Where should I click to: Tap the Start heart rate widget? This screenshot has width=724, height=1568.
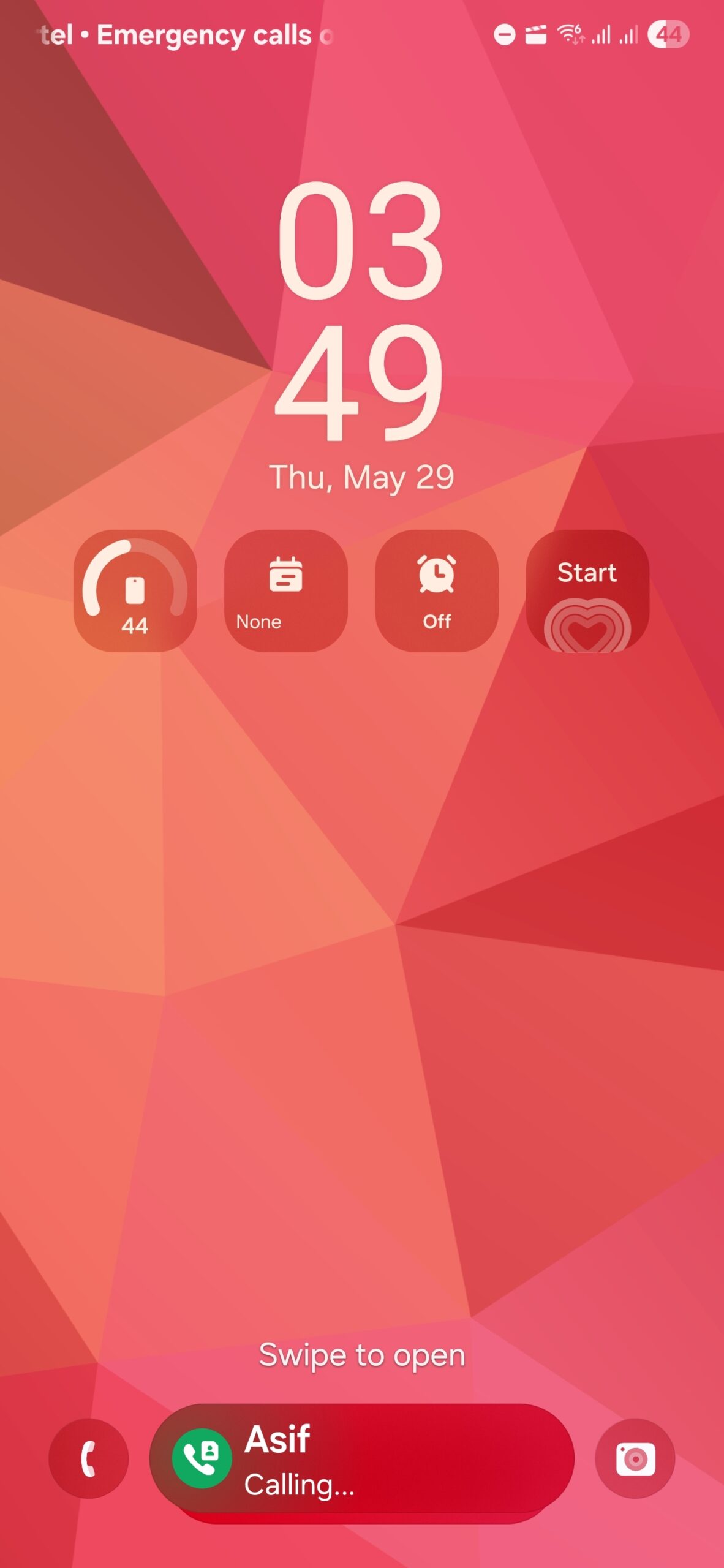[587, 590]
